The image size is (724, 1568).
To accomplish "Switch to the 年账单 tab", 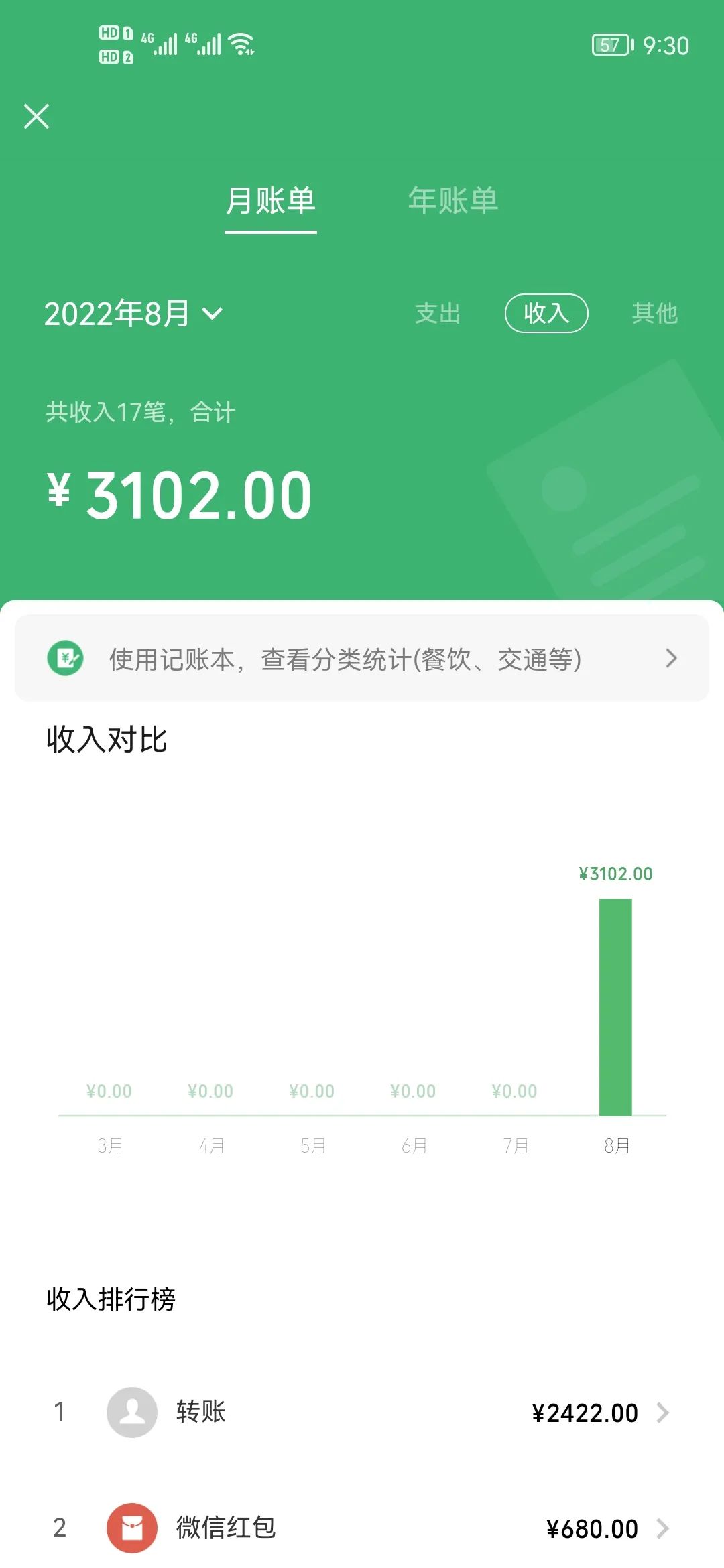I will point(452,200).
